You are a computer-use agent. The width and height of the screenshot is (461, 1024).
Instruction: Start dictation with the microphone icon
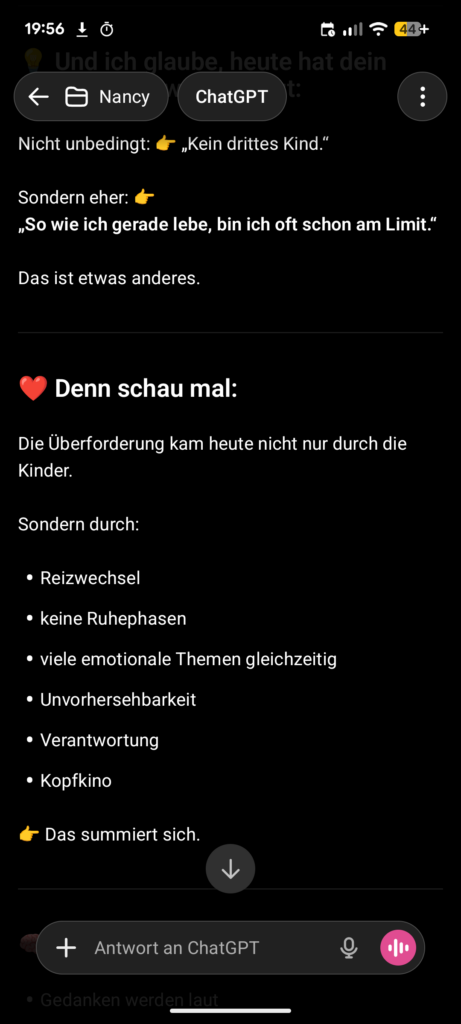coord(349,948)
